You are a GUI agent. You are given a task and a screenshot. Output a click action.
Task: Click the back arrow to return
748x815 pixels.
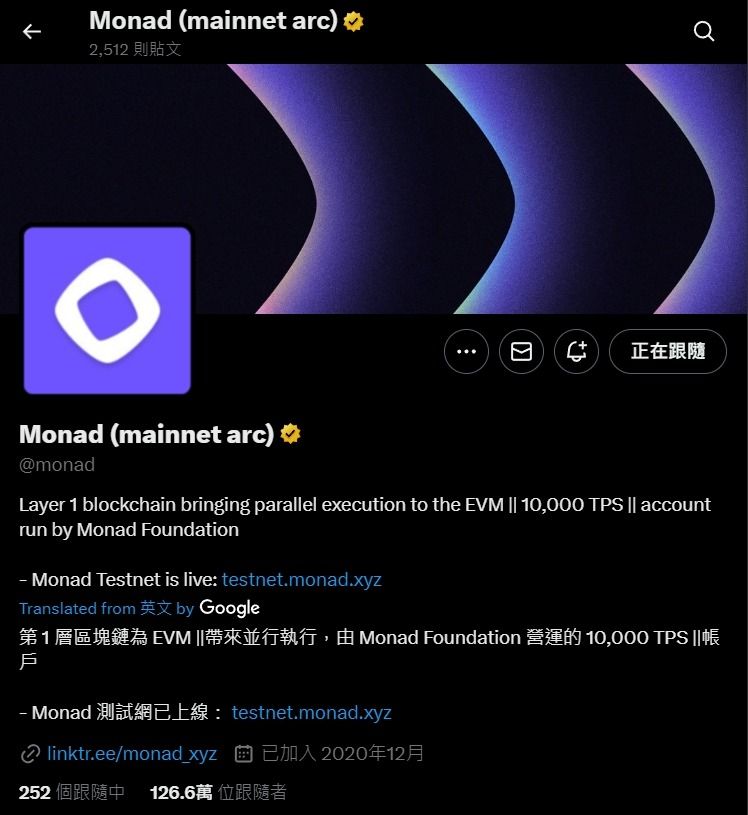(31, 31)
